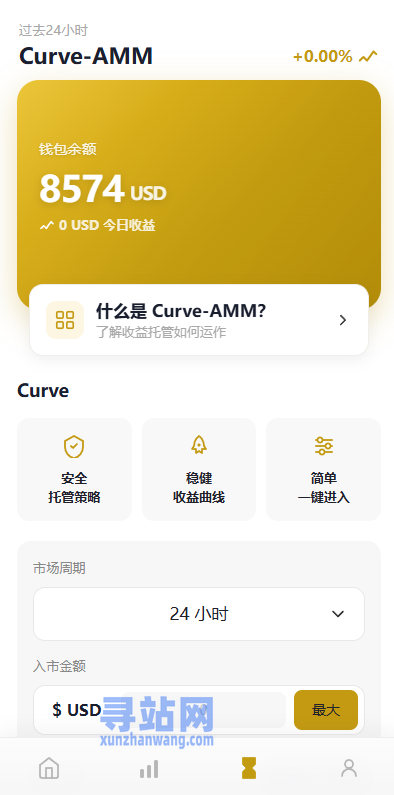Screen dimensions: 394x795
Task: Focus the USD amount input field
Action: point(203,710)
